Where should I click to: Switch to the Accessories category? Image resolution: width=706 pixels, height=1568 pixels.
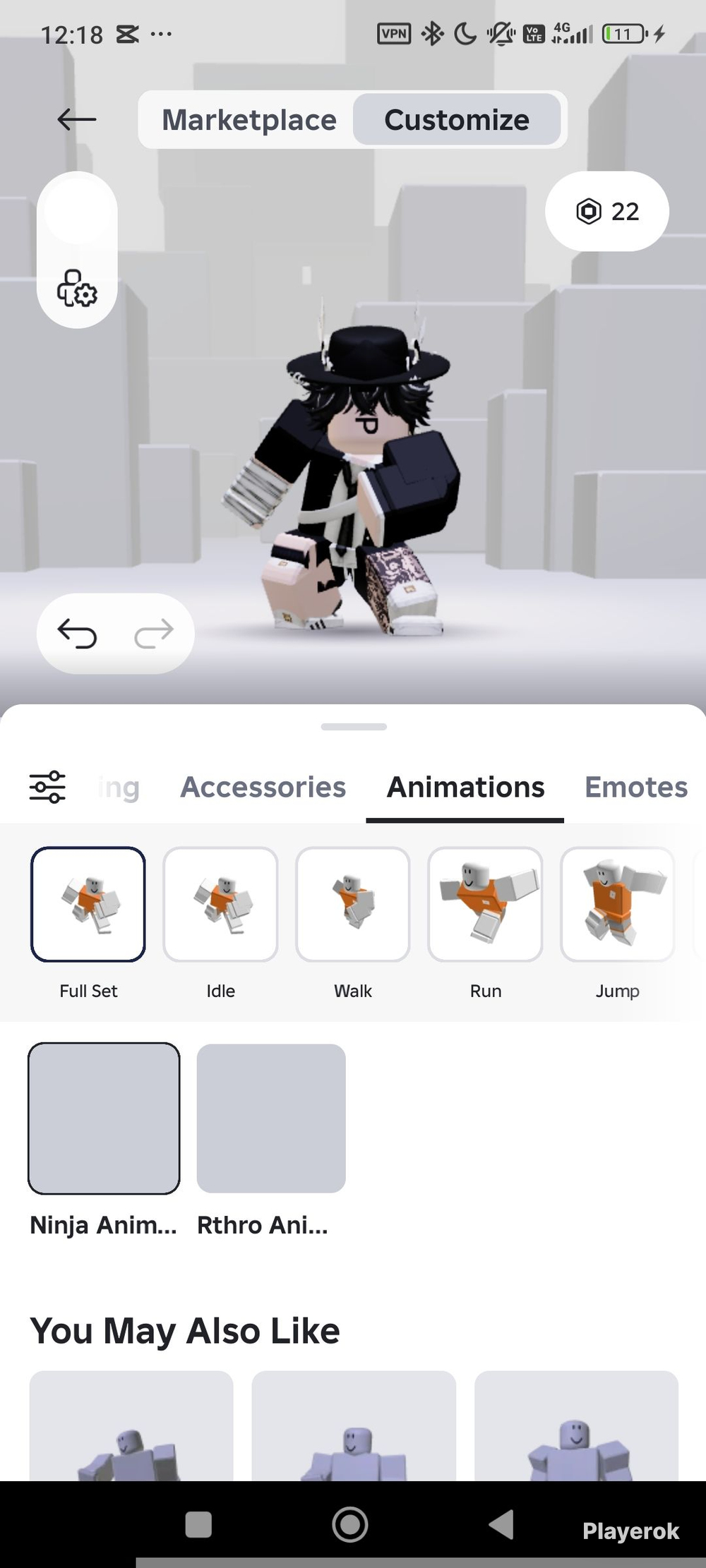click(263, 787)
